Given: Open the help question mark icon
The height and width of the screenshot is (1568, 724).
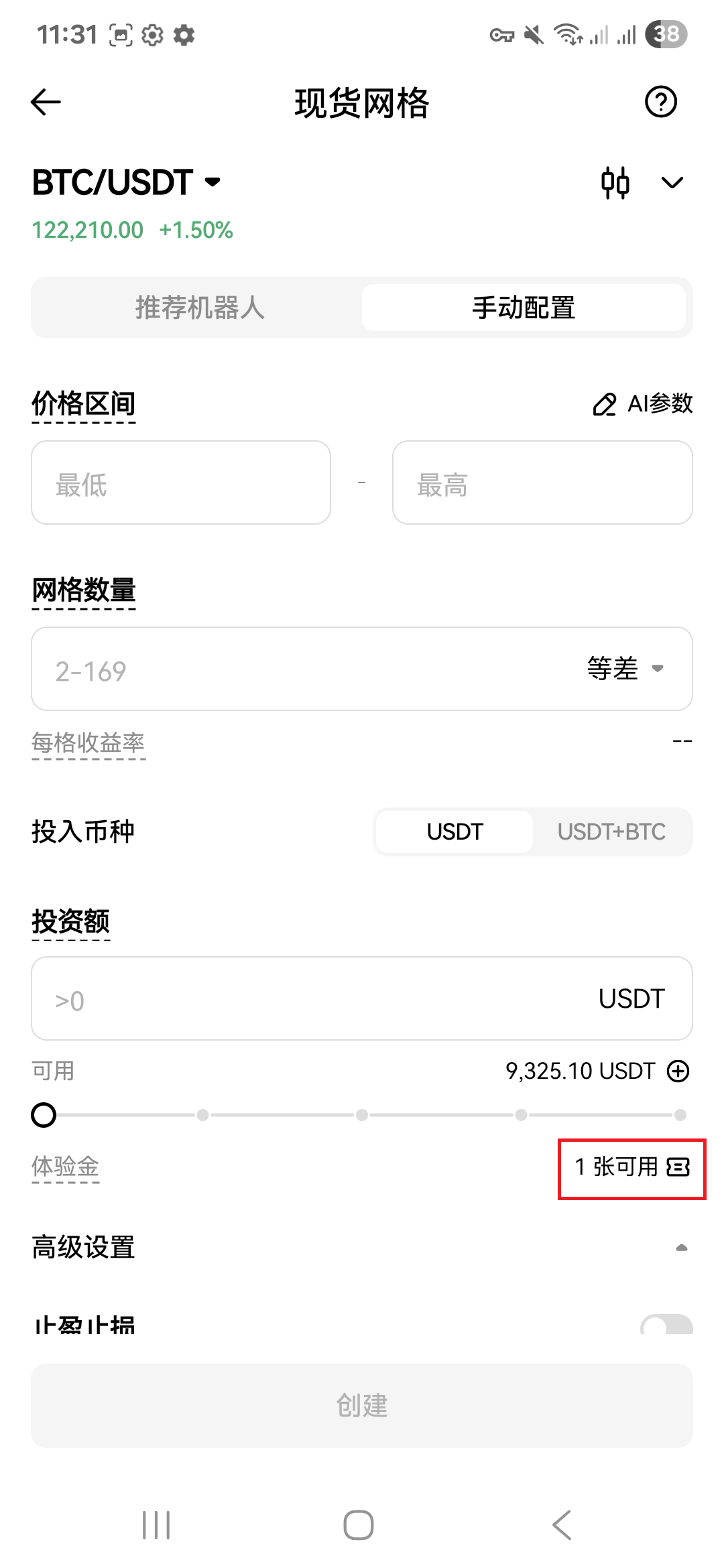Looking at the screenshot, I should (x=660, y=102).
